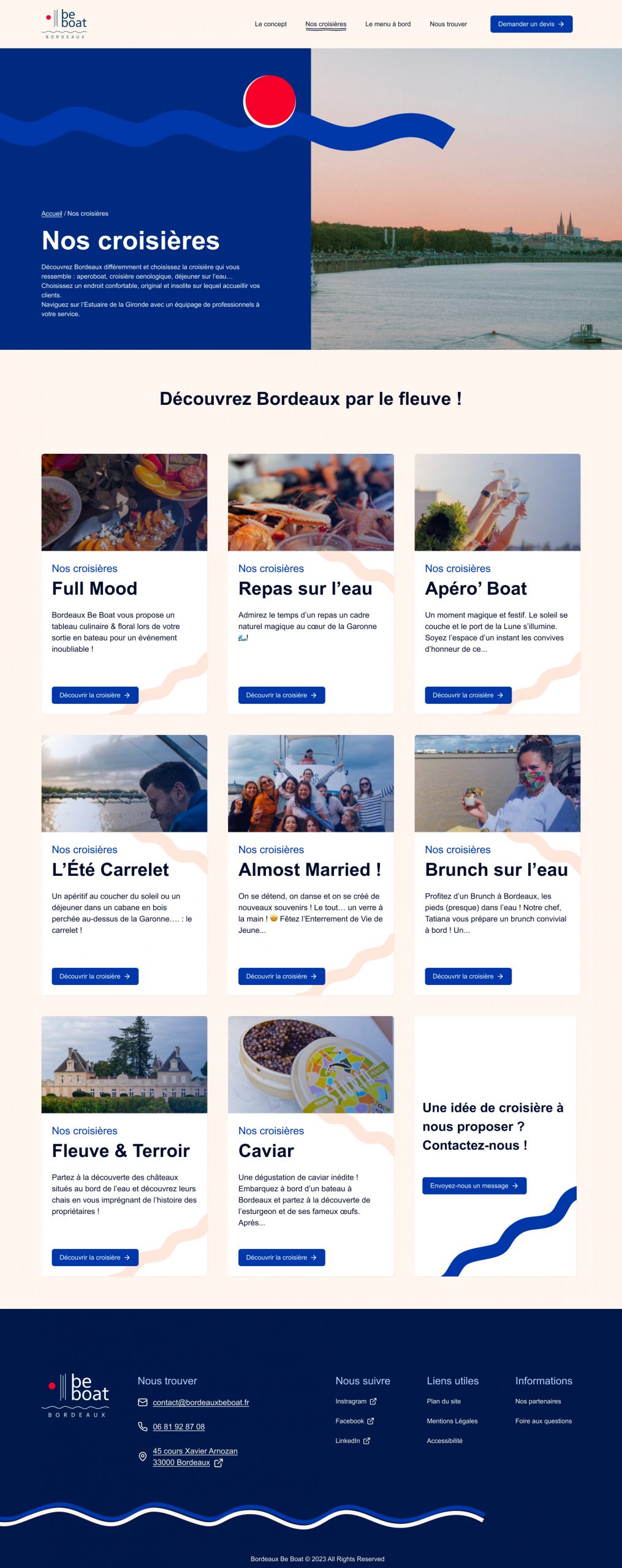Go to Le menu à bord page
Image resolution: width=622 pixels, height=1568 pixels.
[387, 24]
